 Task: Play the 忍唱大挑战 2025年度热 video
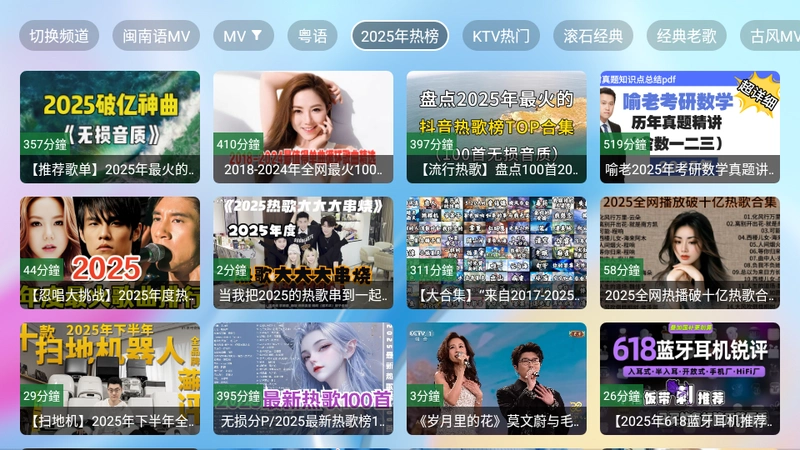[x=110, y=253]
